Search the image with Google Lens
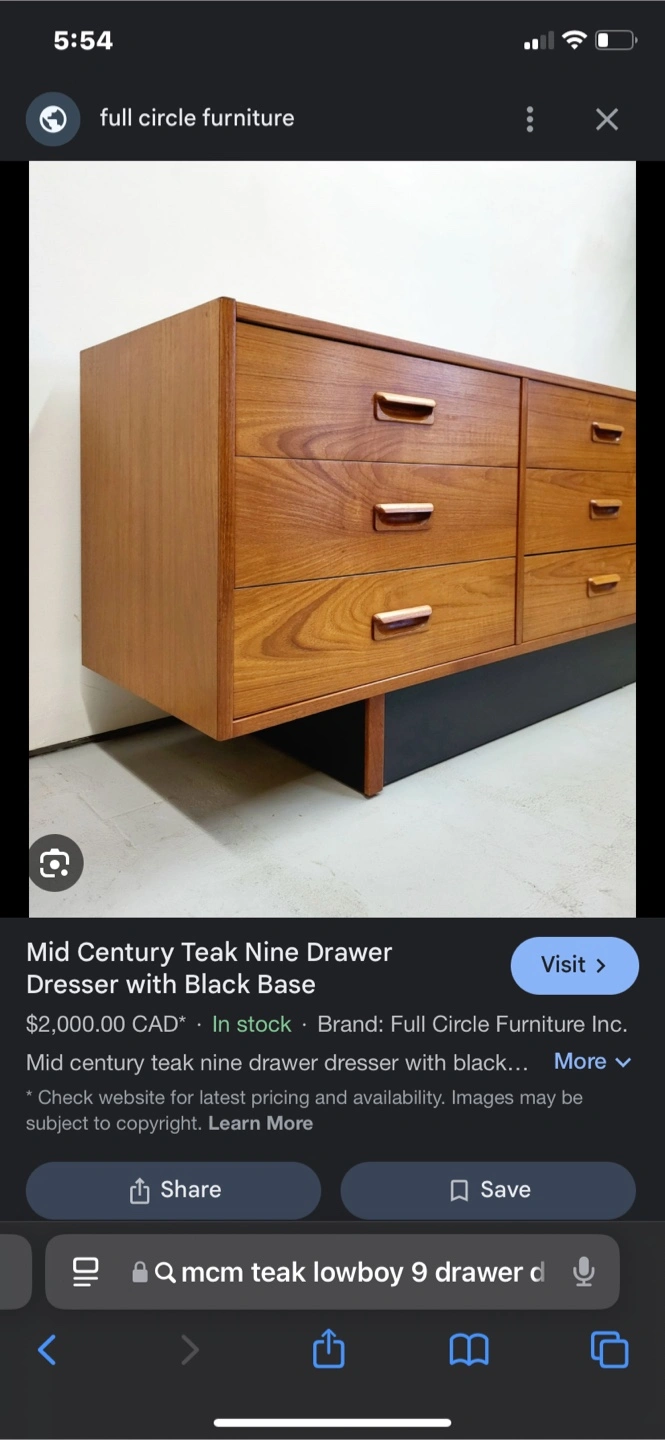 (x=55, y=863)
